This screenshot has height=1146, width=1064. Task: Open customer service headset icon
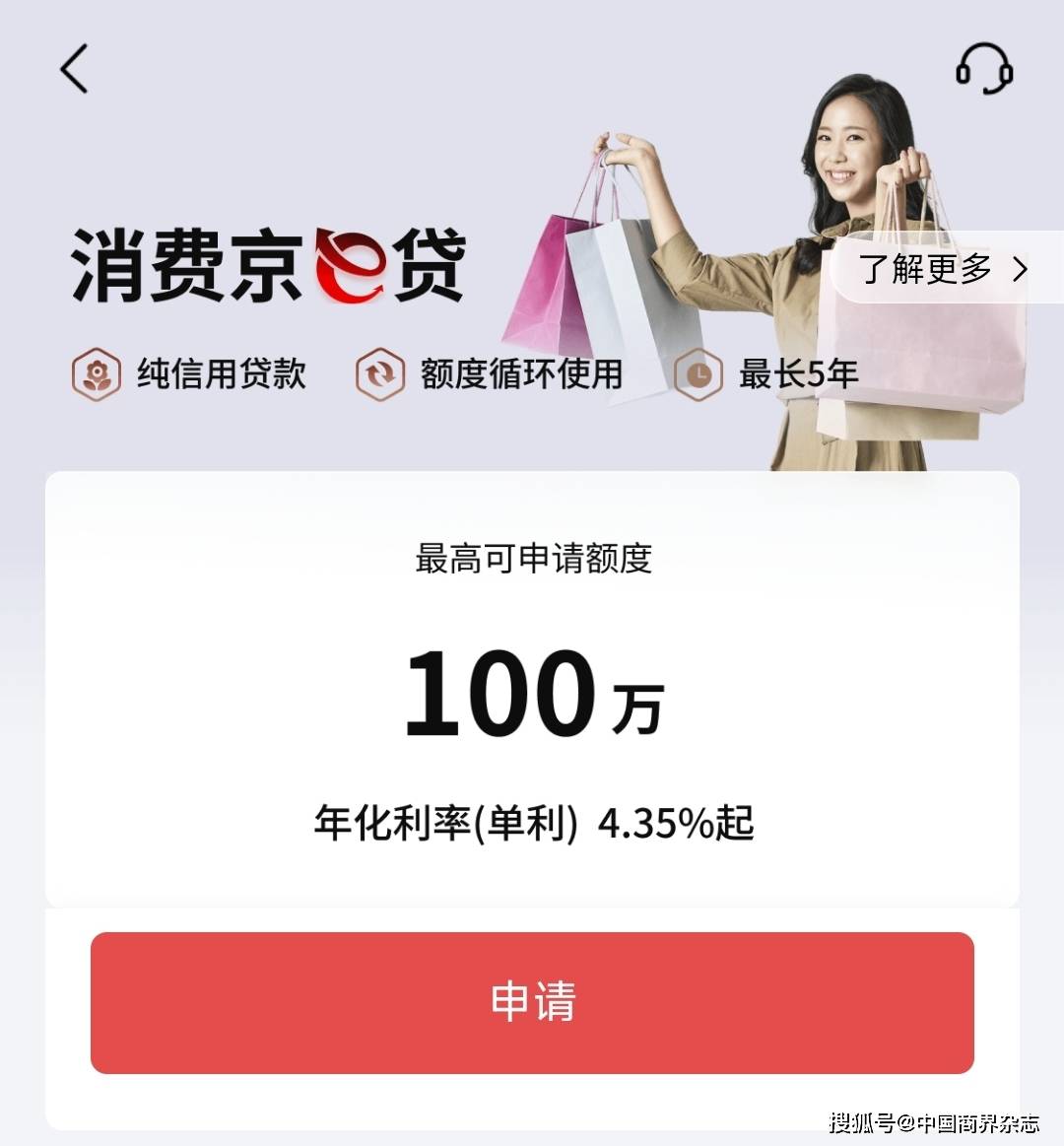983,69
